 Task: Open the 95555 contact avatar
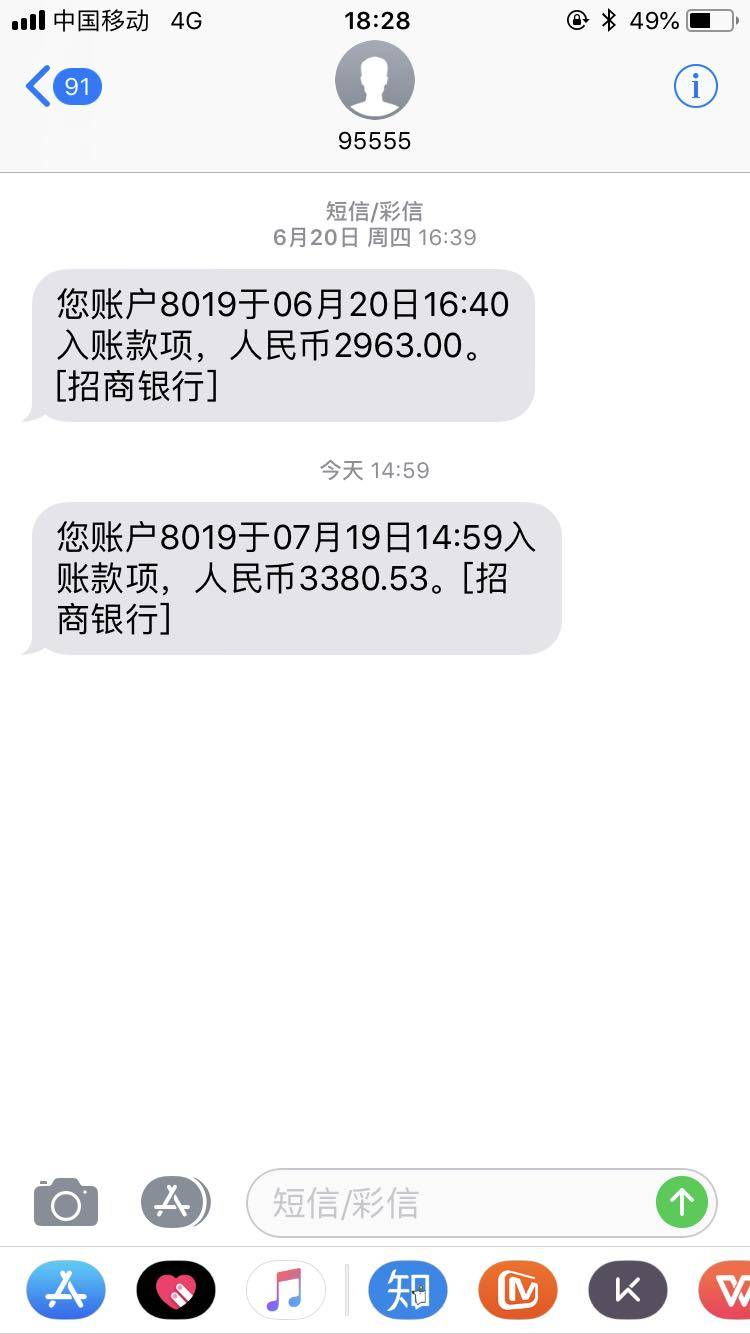click(374, 81)
